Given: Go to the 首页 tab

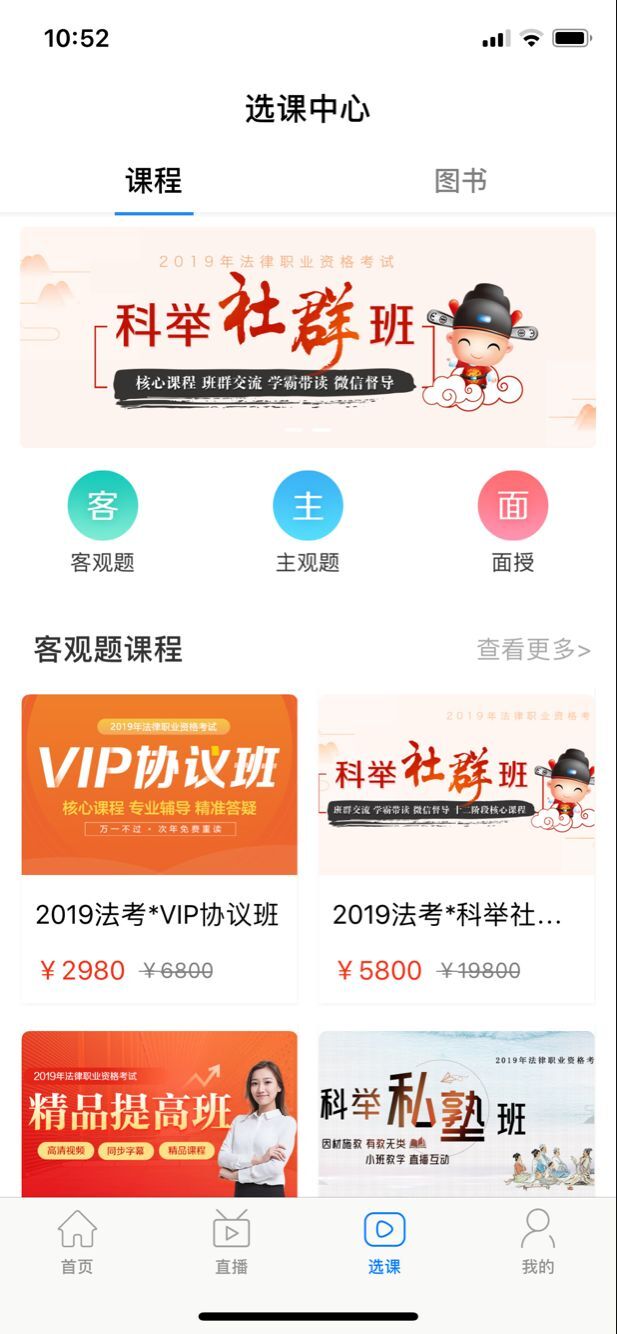Looking at the screenshot, I should tap(77, 1243).
